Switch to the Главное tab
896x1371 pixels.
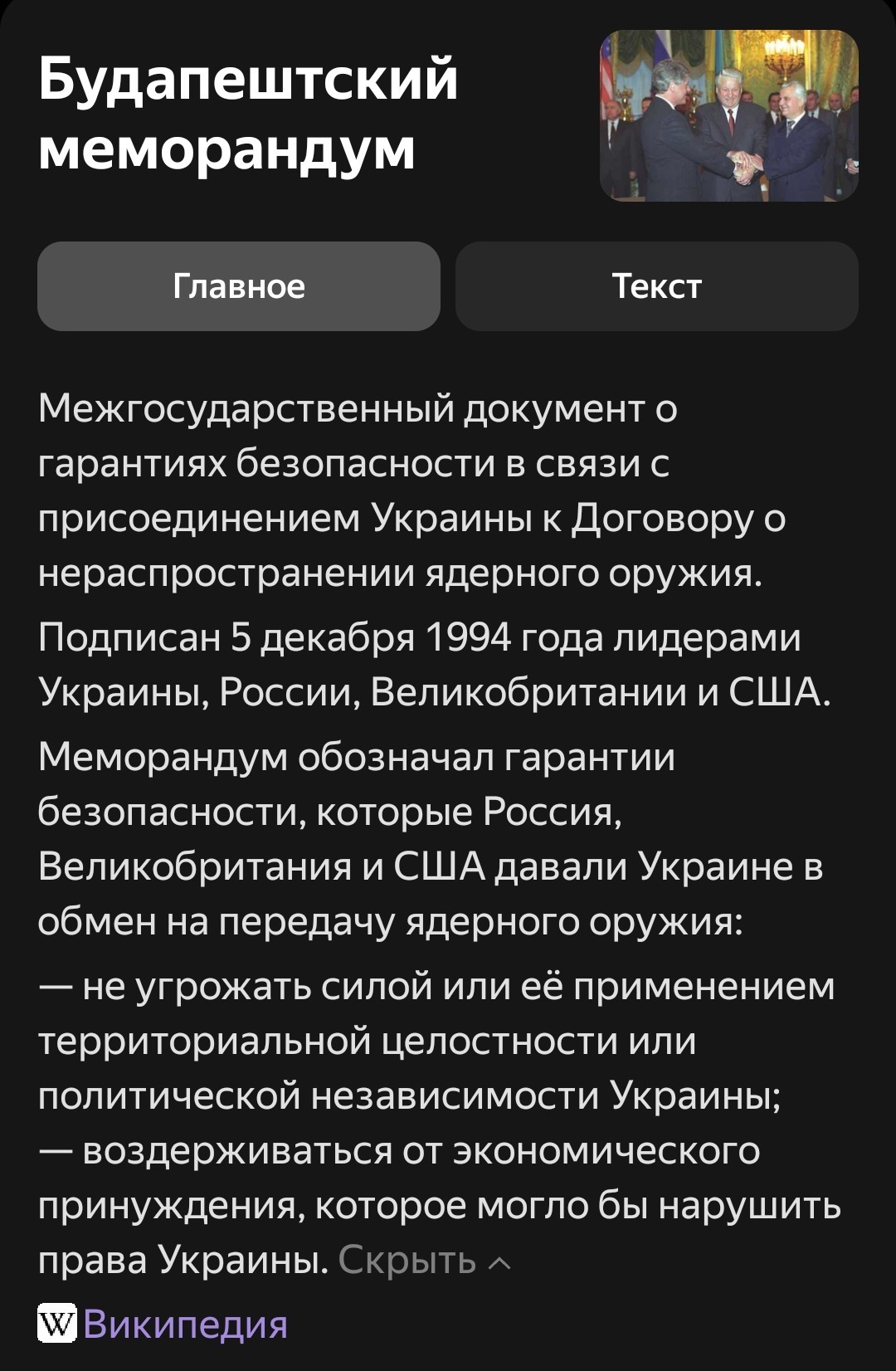[239, 286]
